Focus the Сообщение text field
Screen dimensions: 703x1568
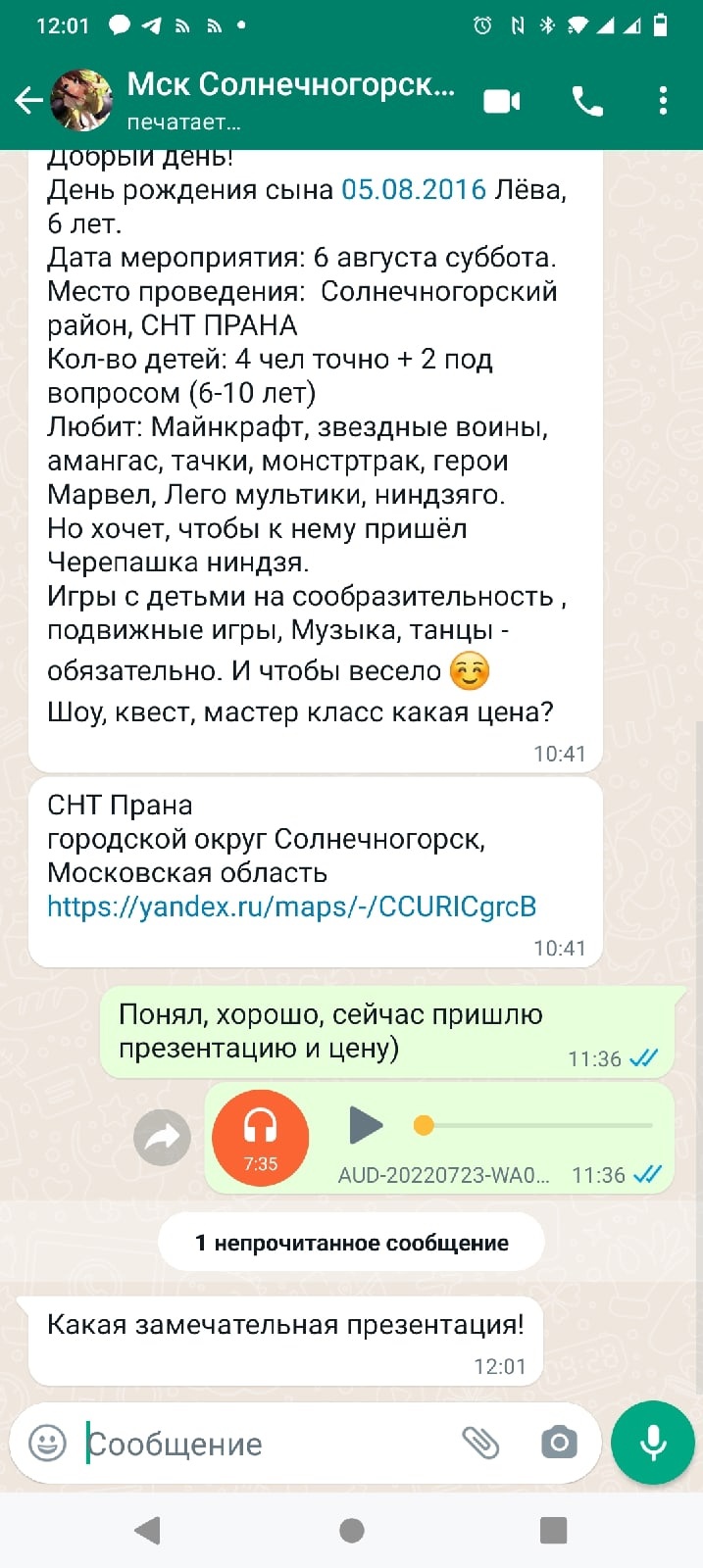point(265,1444)
